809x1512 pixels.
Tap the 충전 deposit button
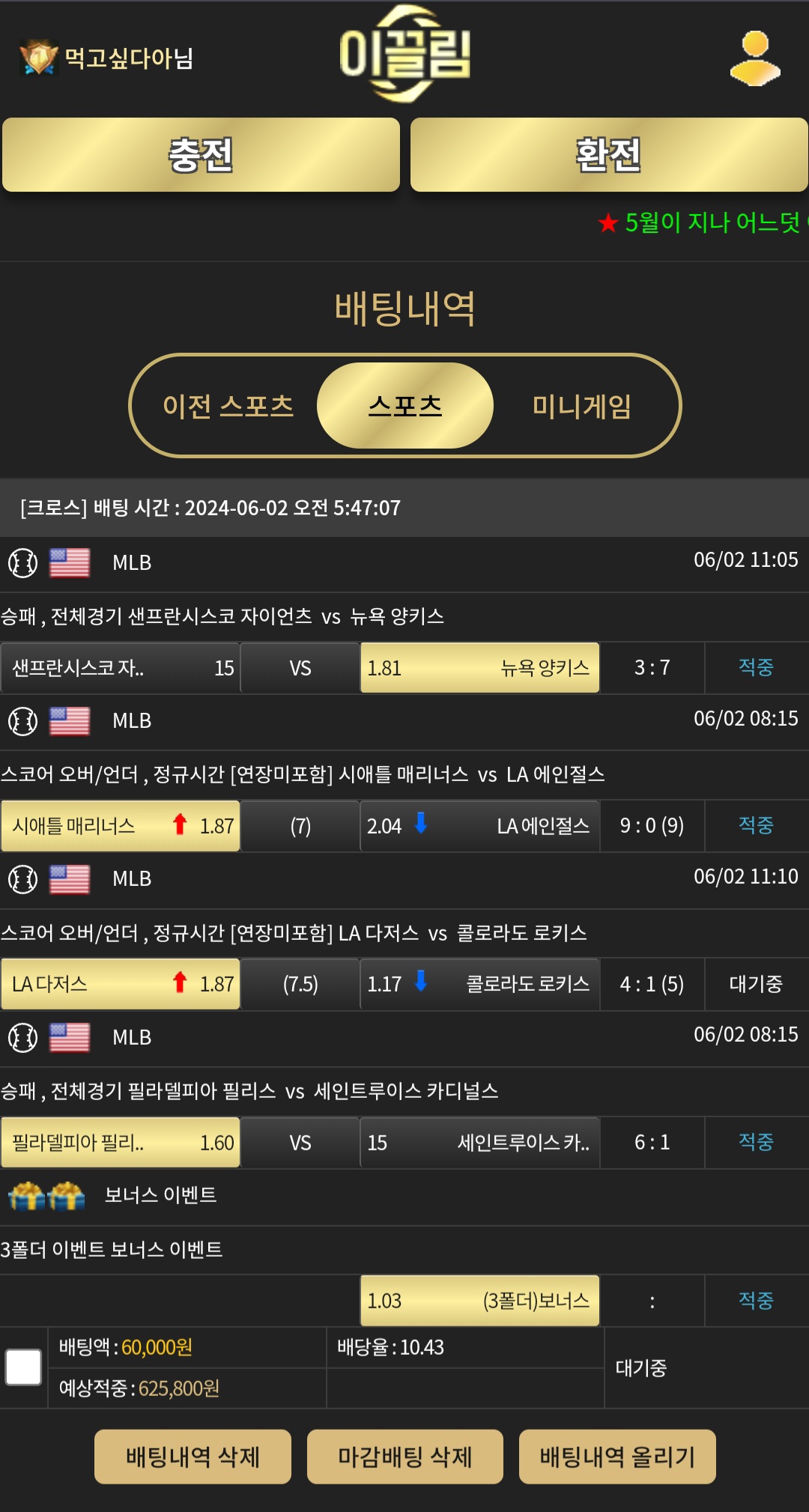[x=201, y=155]
